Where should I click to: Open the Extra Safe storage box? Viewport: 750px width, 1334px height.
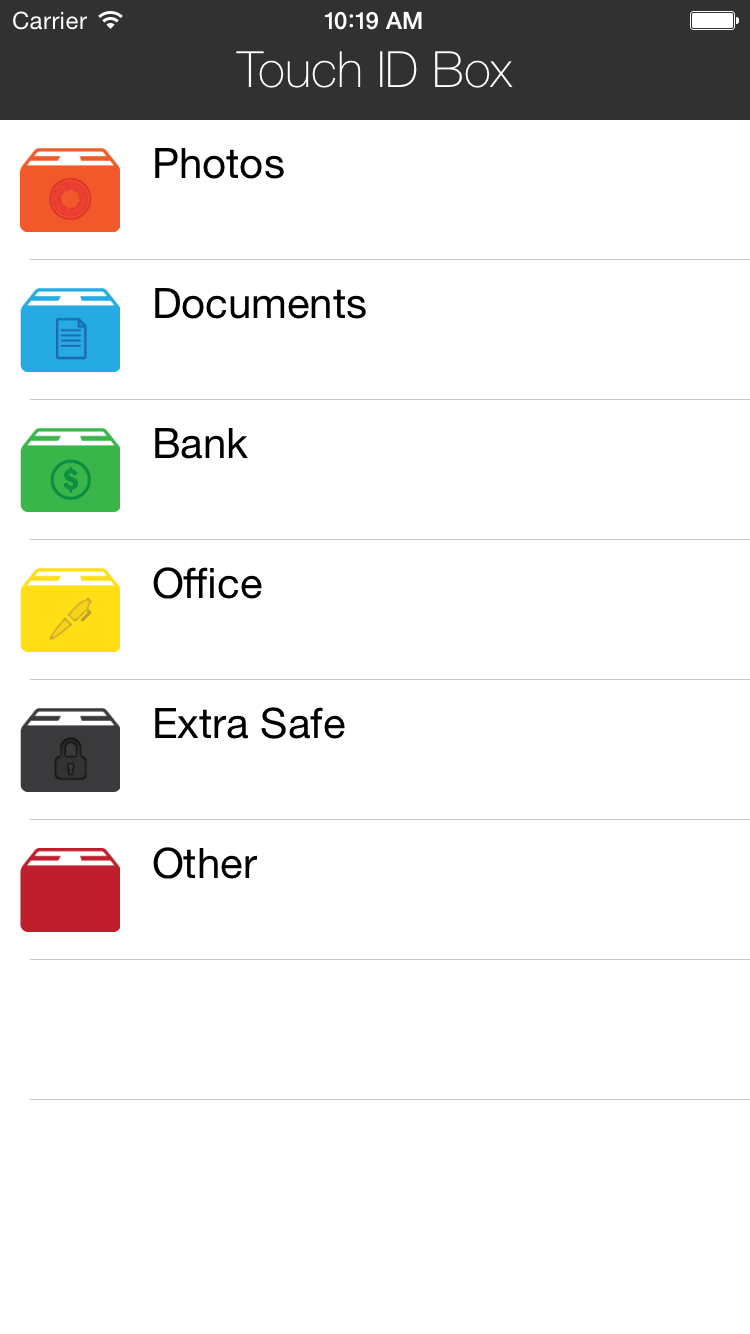pos(375,750)
